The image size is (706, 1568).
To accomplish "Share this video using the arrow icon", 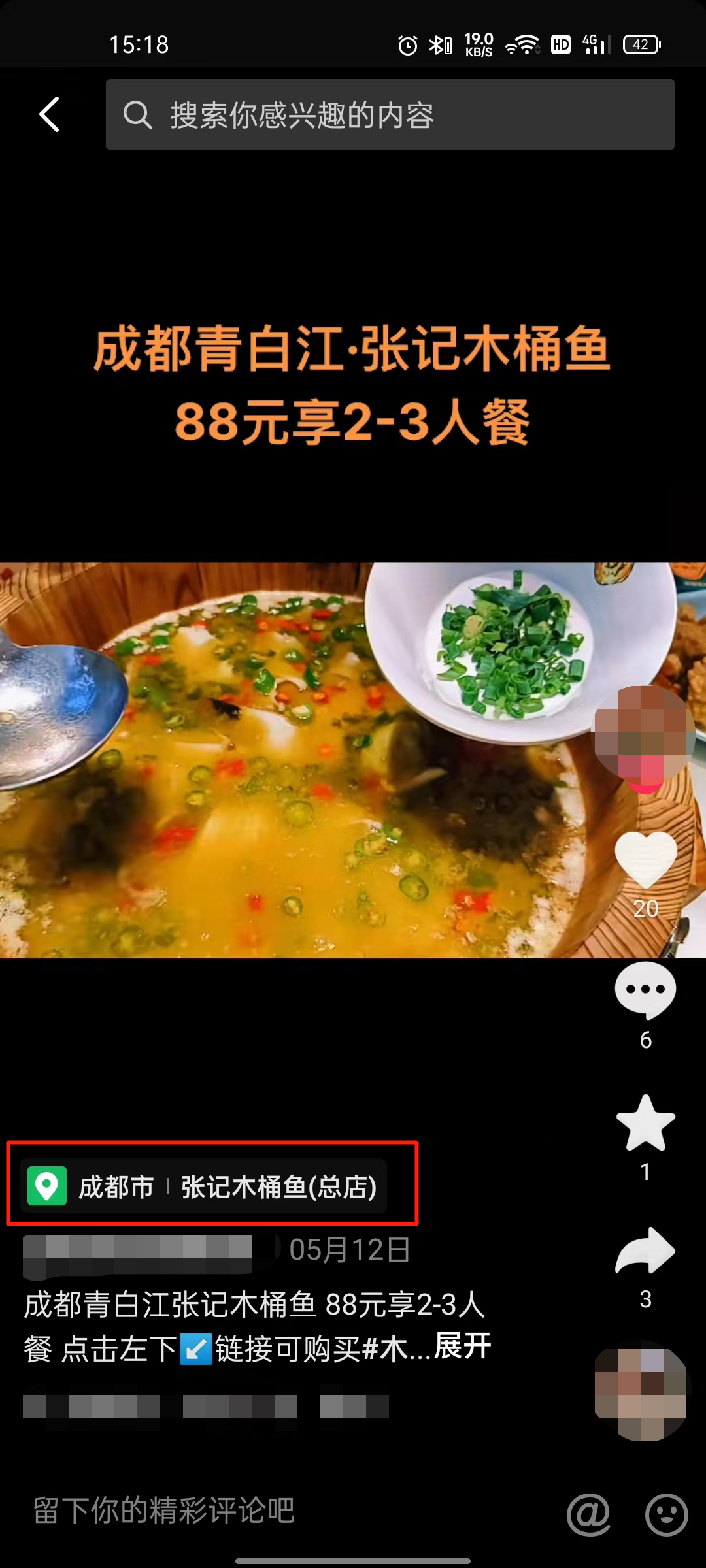I will [645, 1250].
